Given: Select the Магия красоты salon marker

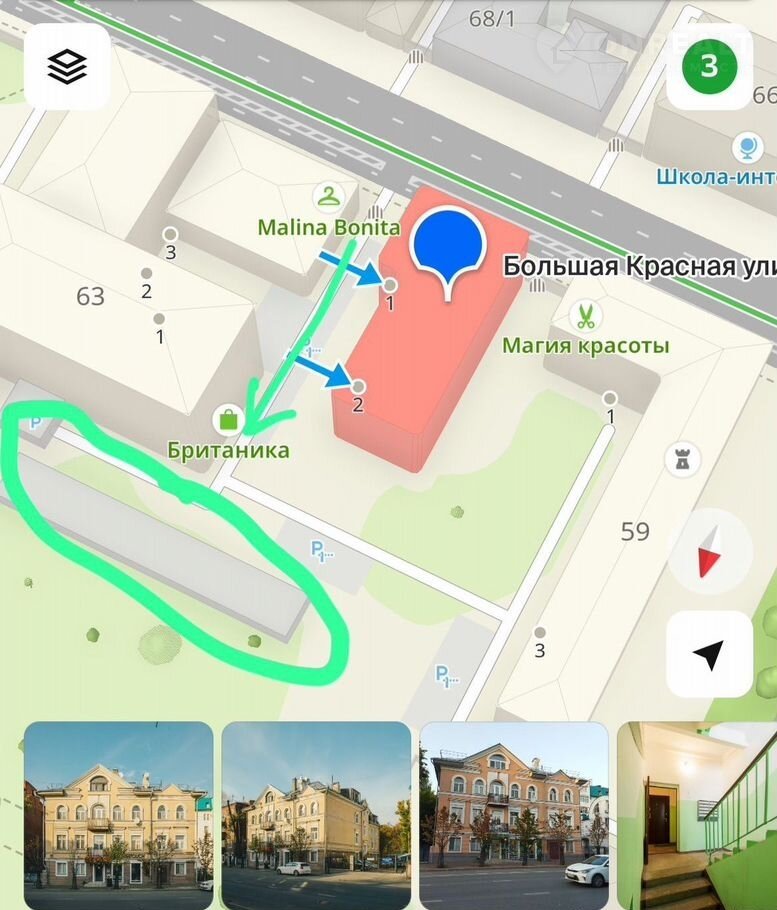Looking at the screenshot, I should point(585,318).
